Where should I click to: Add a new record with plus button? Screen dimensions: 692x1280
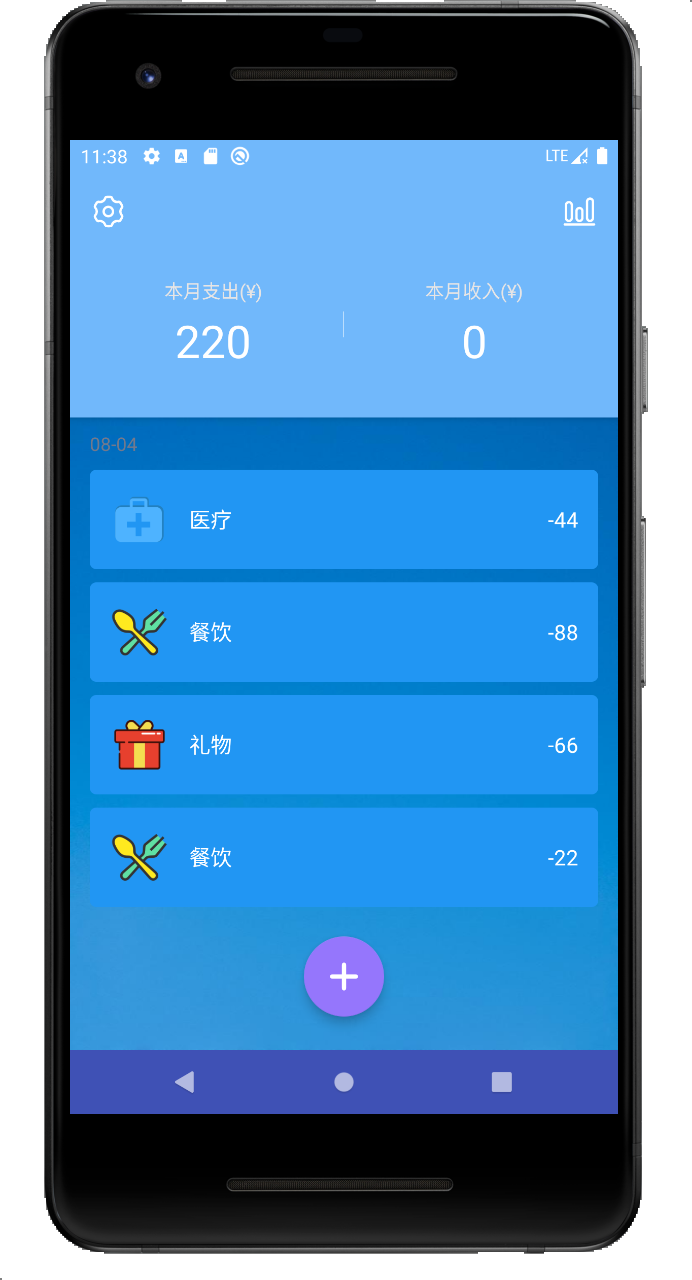click(x=344, y=977)
